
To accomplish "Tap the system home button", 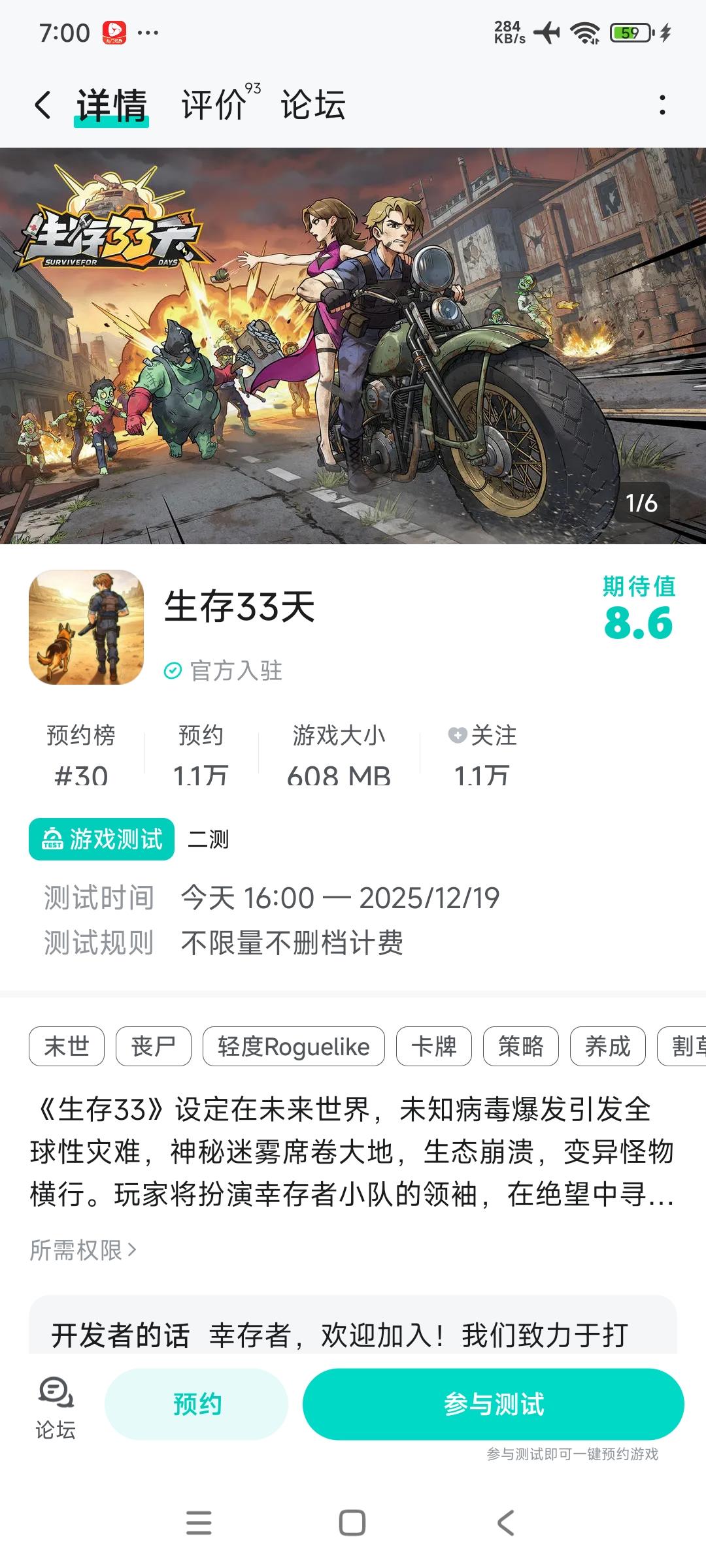I will click(352, 1523).
